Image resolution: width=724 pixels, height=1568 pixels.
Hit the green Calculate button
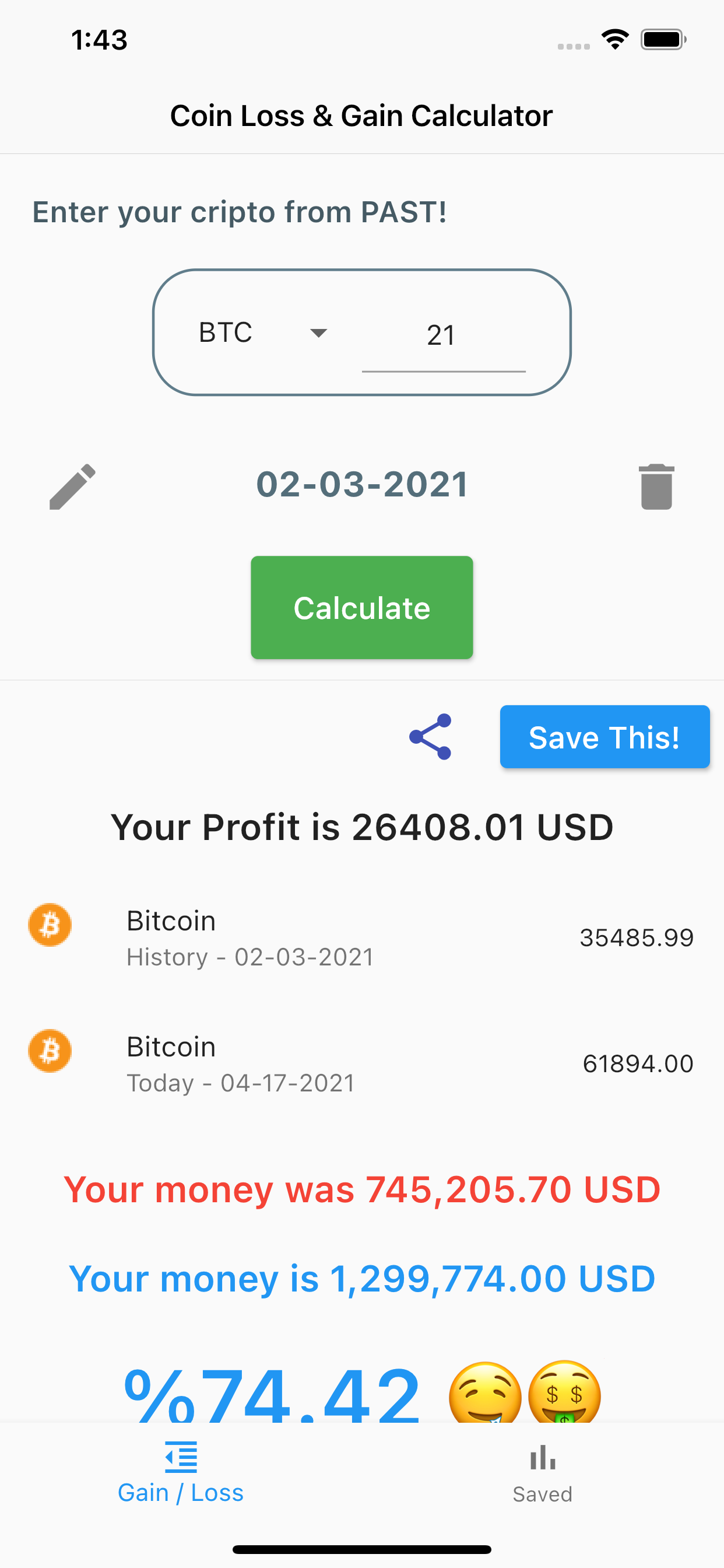coord(362,607)
